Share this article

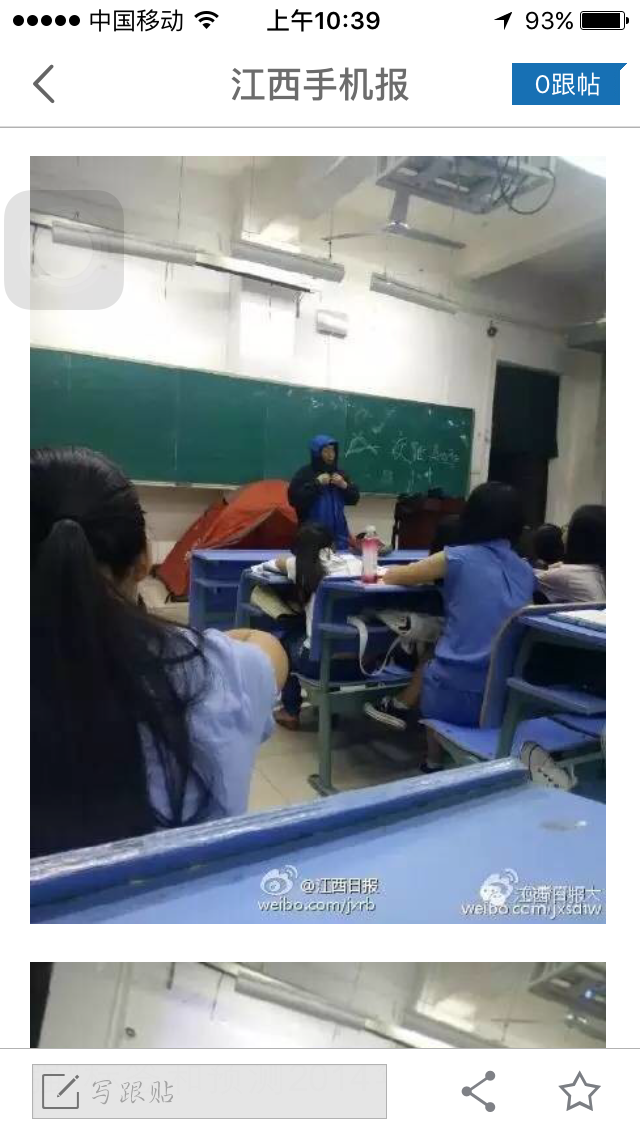(479, 1091)
